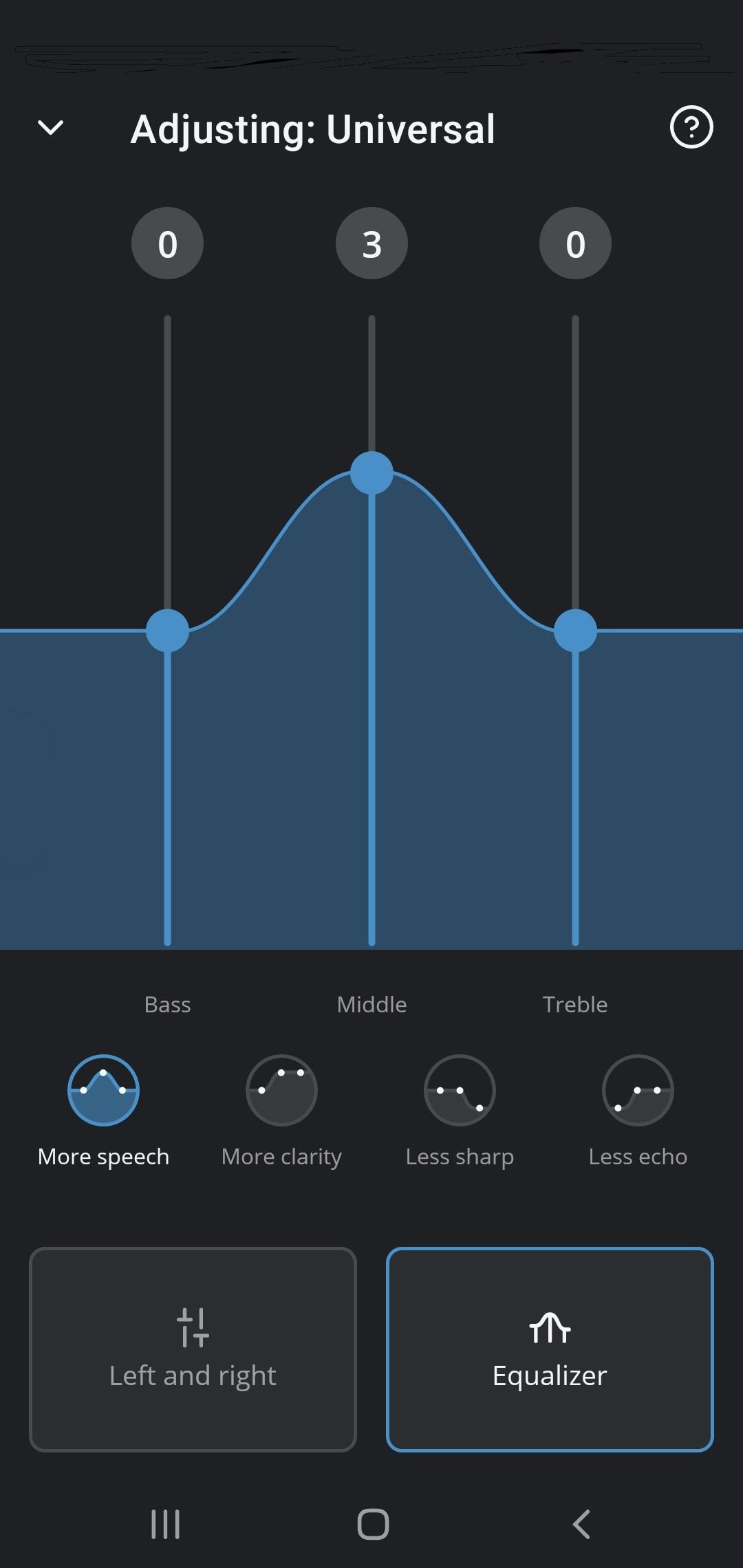Viewport: 743px width, 1568px height.
Task: Pick the Less echo preset
Action: pos(638,1090)
